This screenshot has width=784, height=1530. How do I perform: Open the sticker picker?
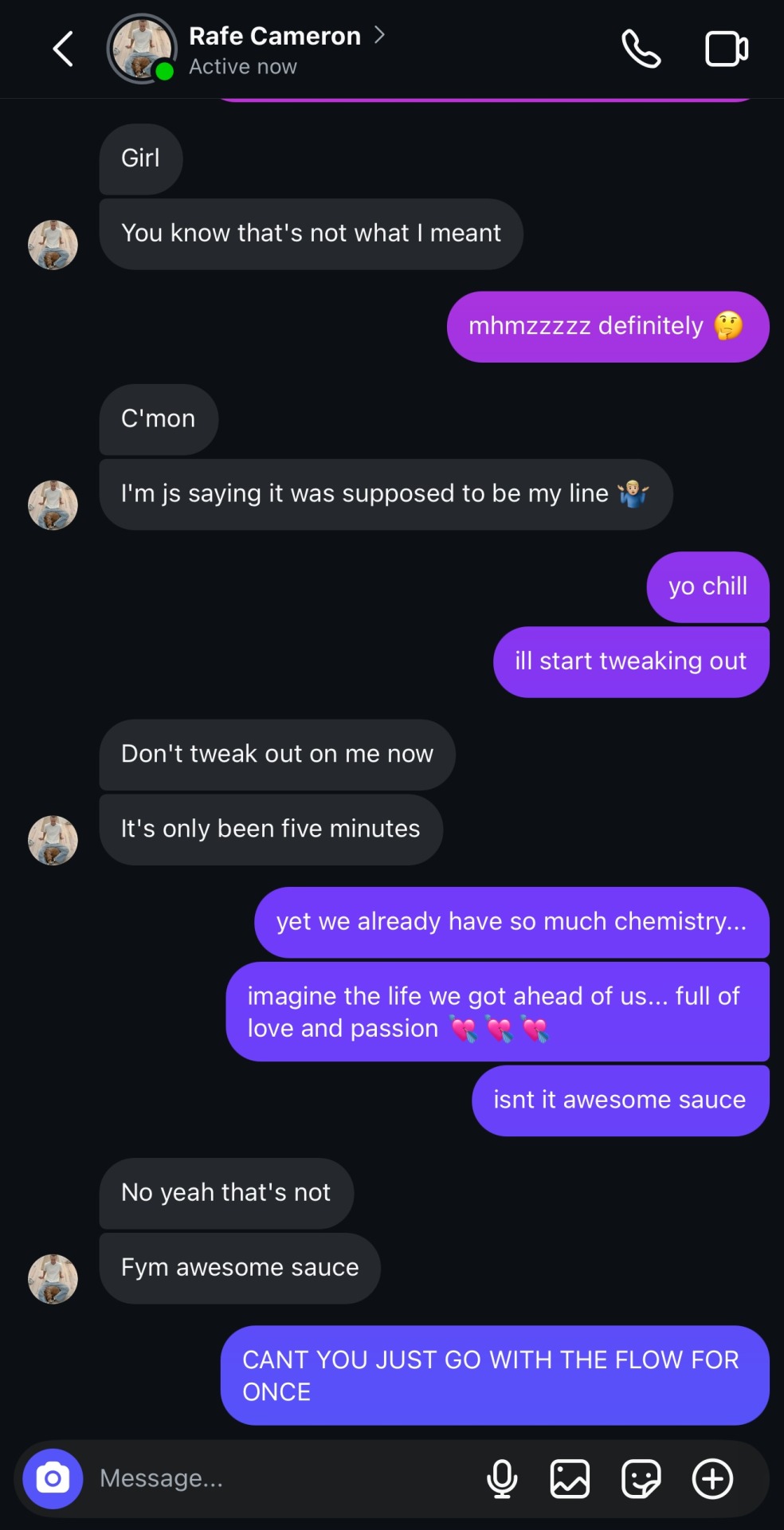pyautogui.click(x=641, y=1479)
